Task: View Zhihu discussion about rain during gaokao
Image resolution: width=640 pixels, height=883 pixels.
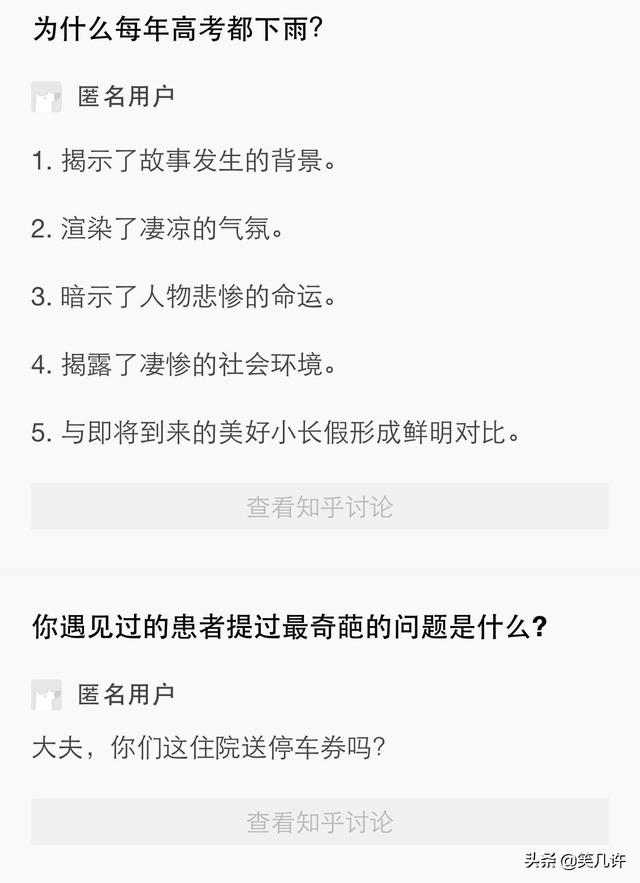Action: tap(320, 507)
